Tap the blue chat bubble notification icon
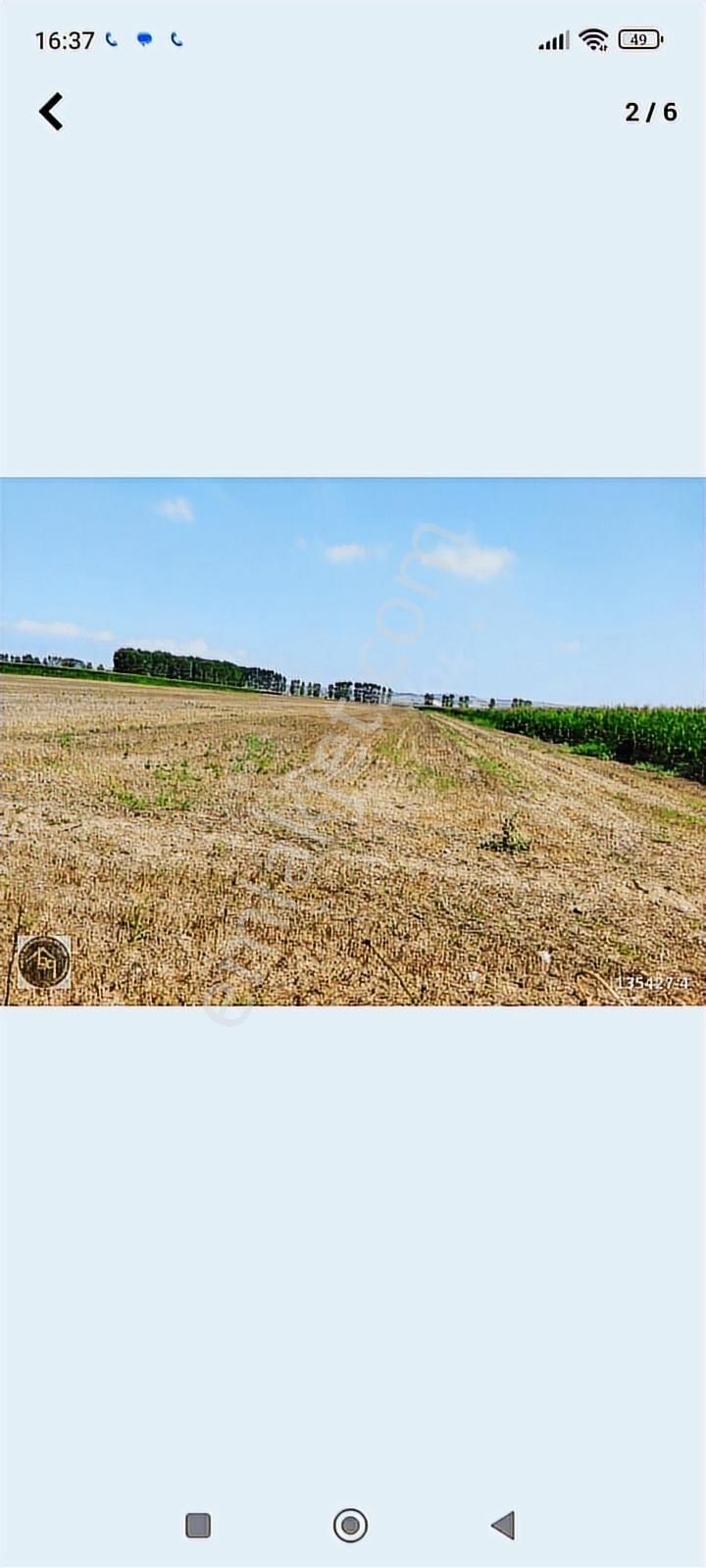 (143, 40)
